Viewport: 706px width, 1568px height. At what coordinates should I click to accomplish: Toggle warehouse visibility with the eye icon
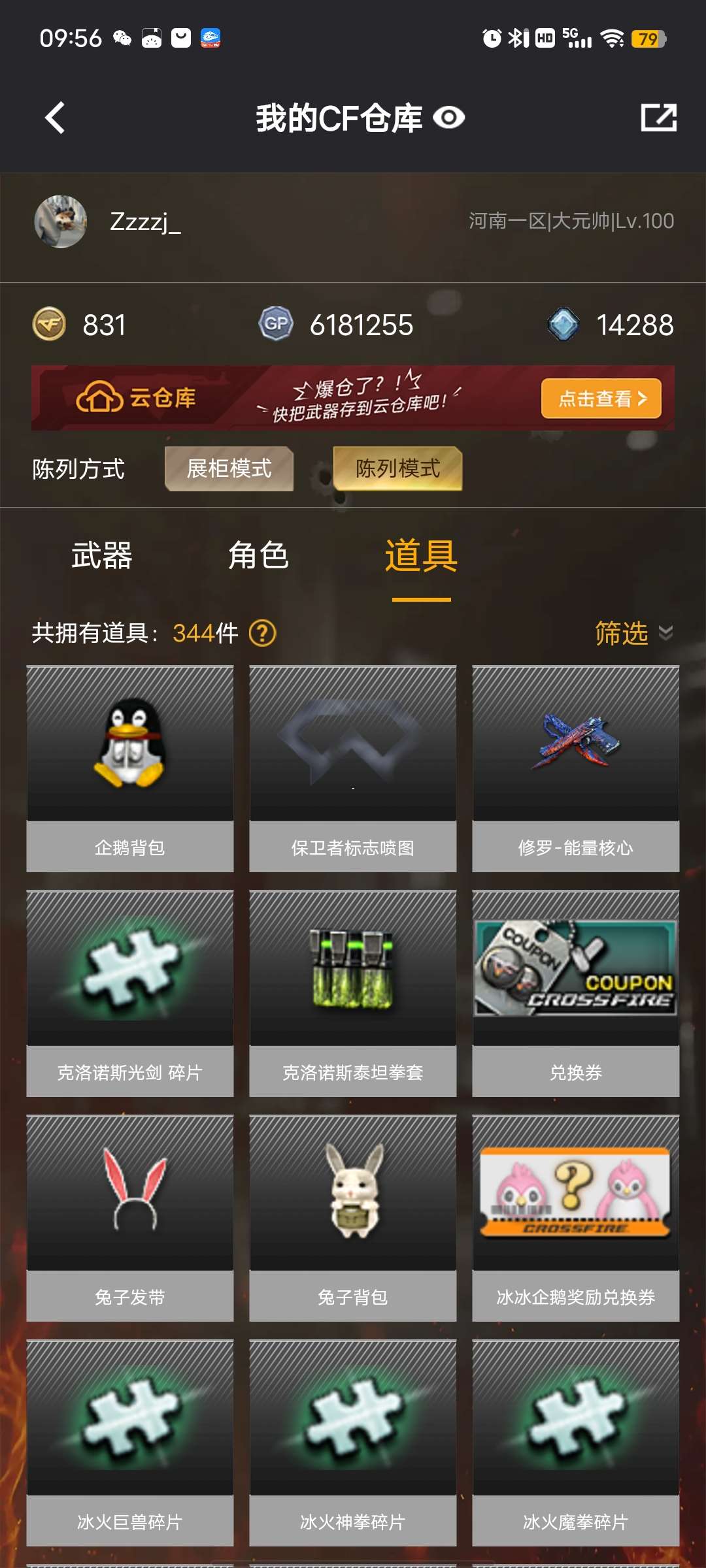click(449, 118)
